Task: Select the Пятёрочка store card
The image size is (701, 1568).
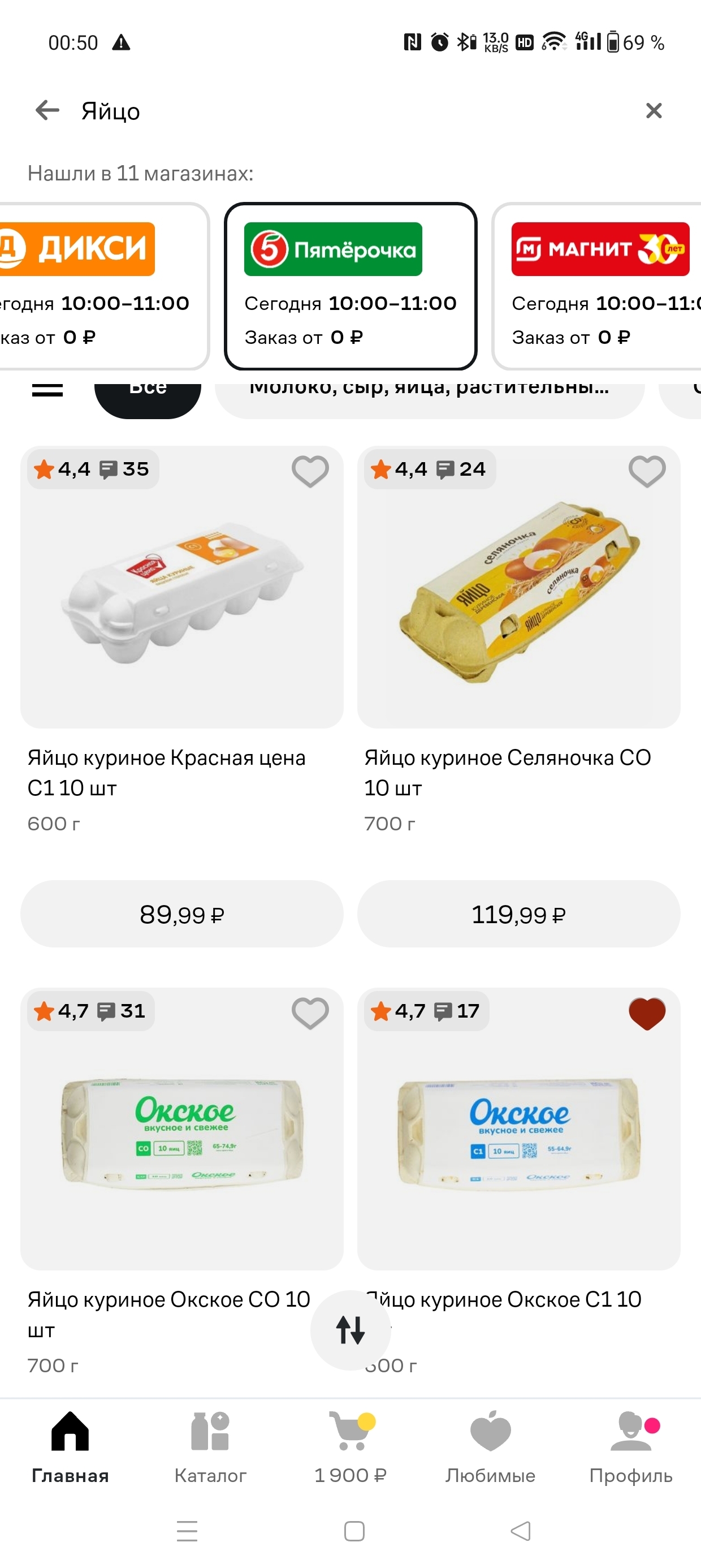Action: 350,286
